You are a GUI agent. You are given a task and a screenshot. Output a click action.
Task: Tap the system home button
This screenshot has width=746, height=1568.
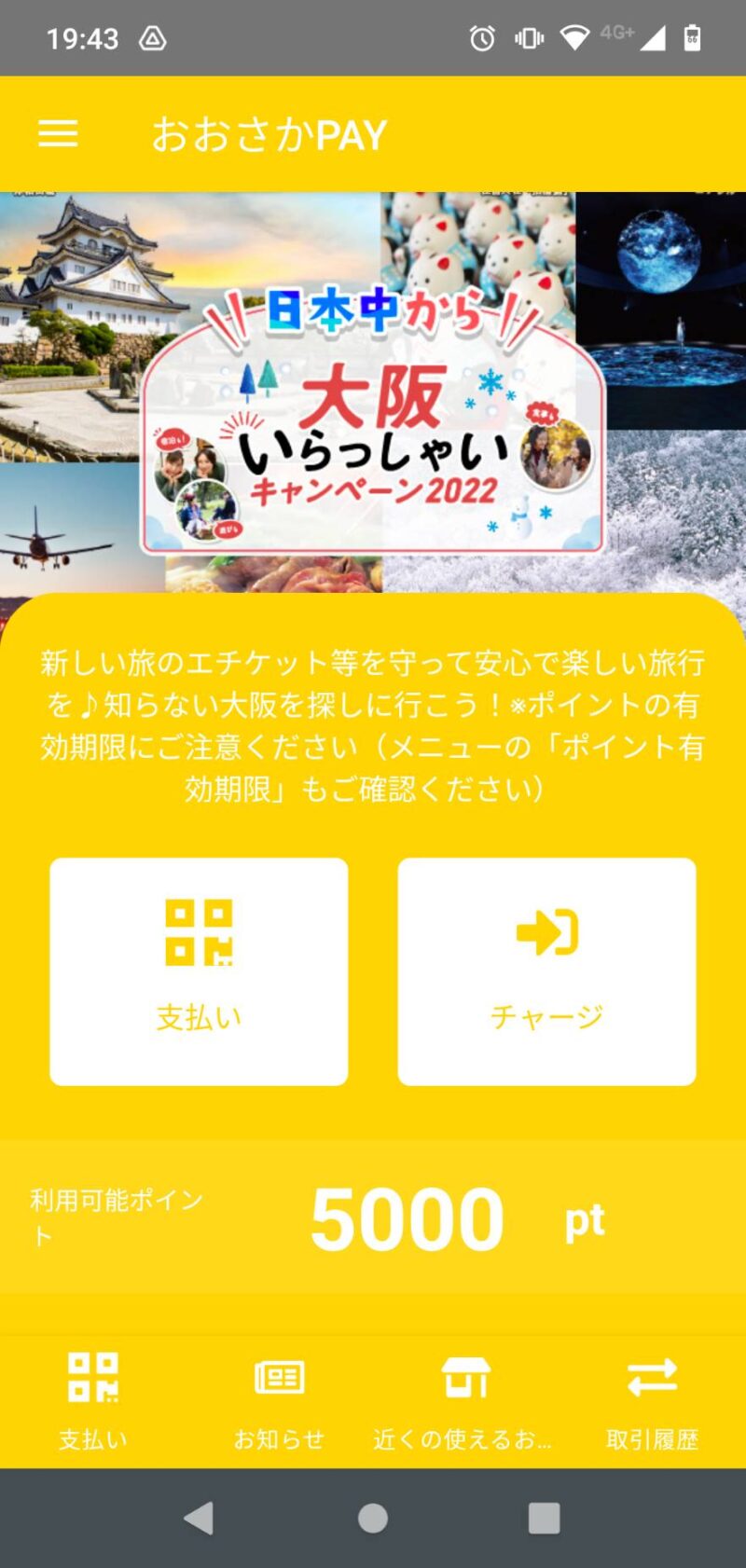[373, 1519]
